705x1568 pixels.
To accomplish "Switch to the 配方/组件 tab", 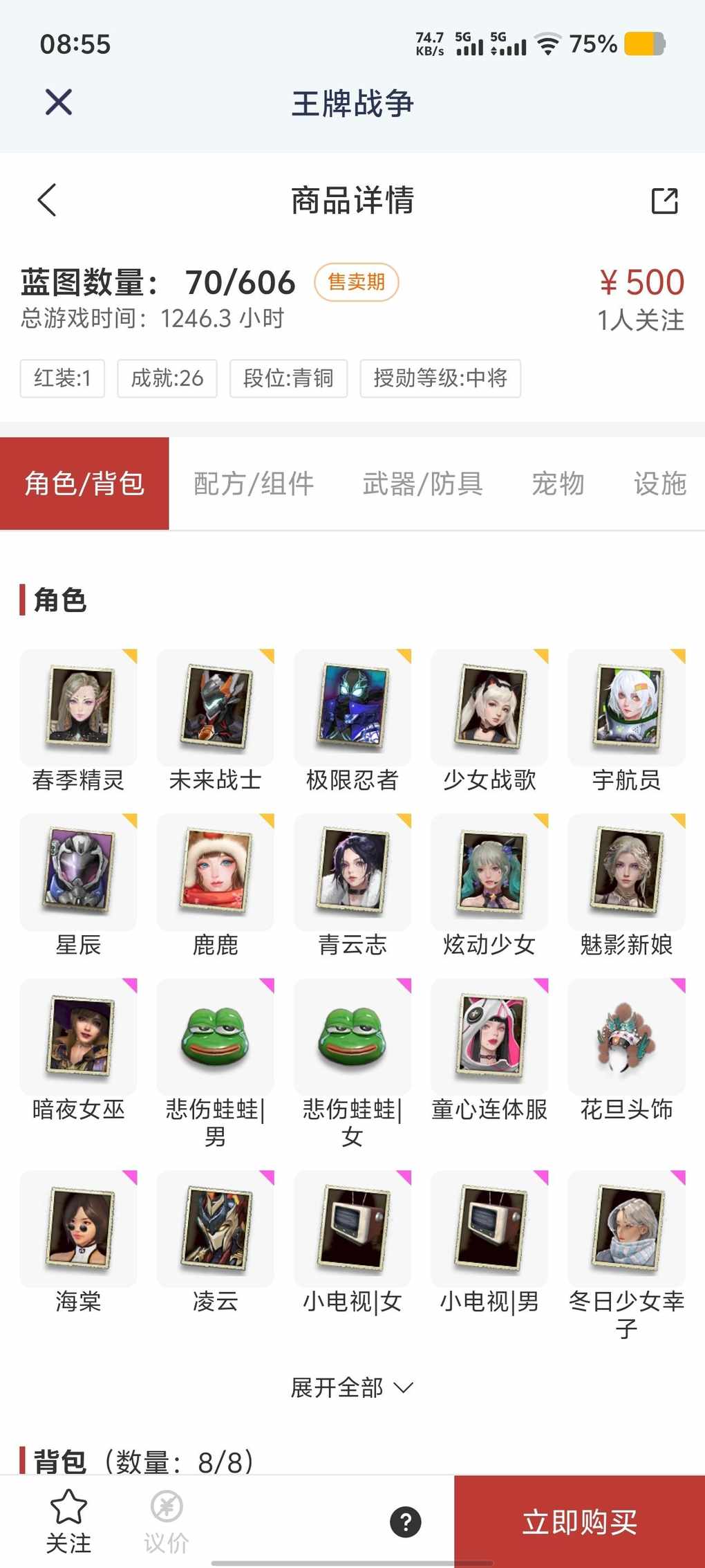I will (254, 483).
